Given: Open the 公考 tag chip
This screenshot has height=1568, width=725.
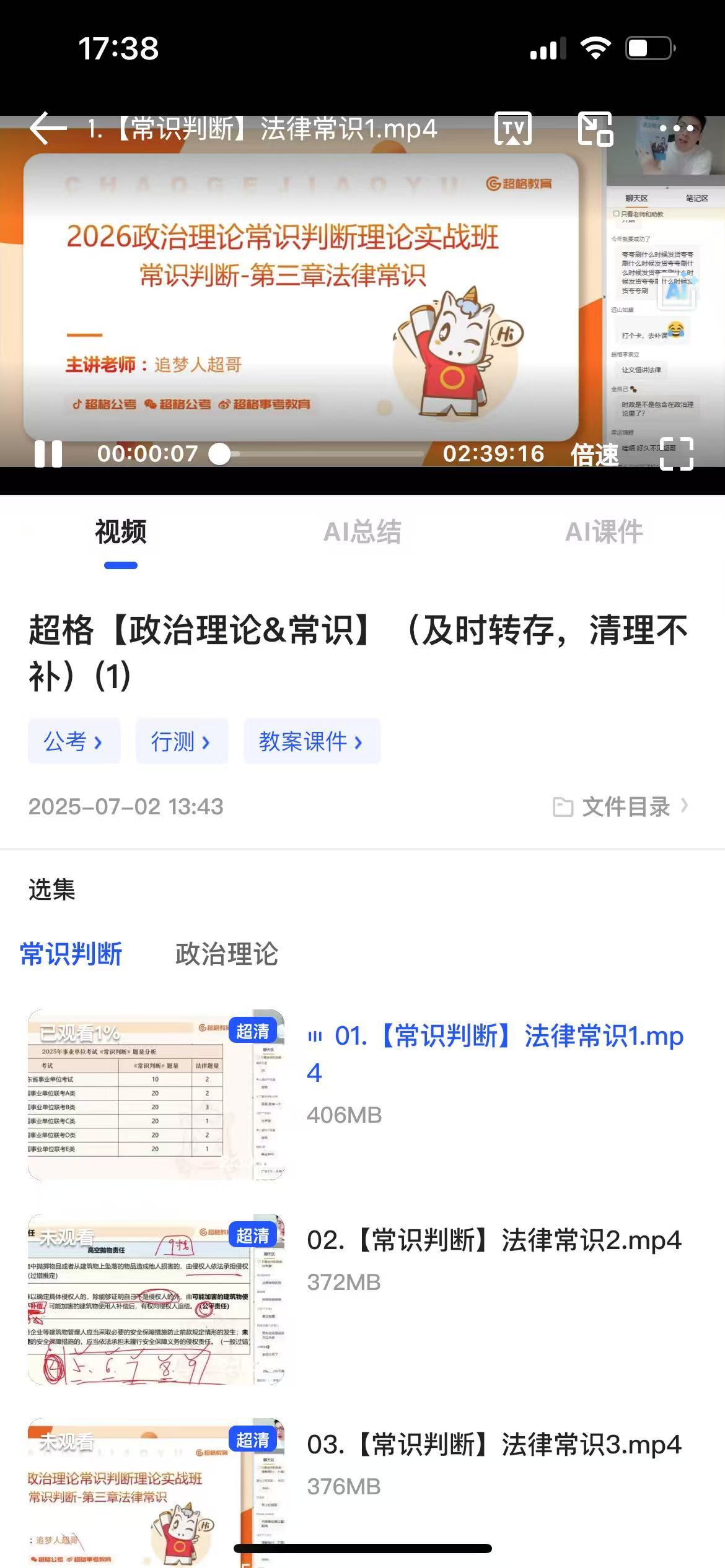Looking at the screenshot, I should point(74,741).
